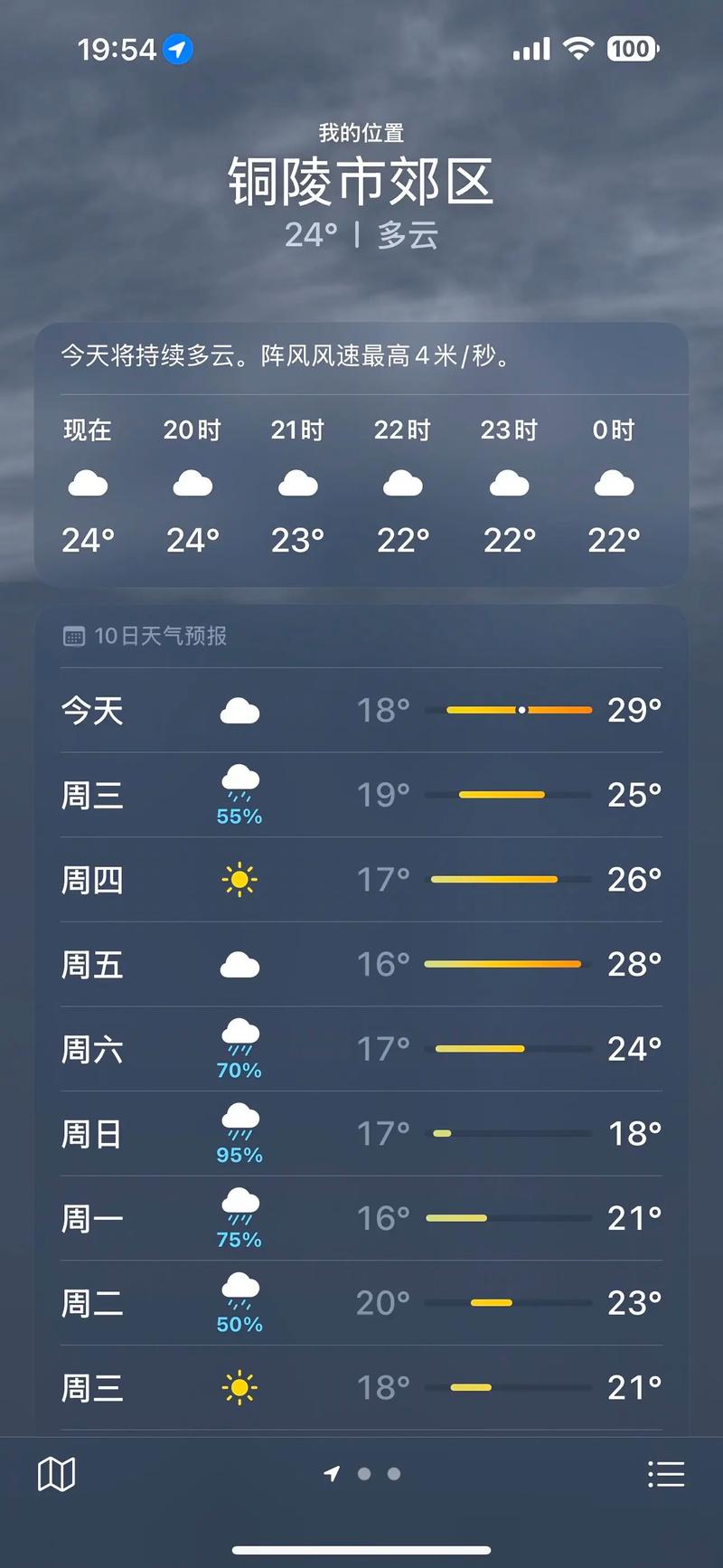Tap the 铜陵市郊区 location title
Screen dimensions: 723x1568
point(361,180)
